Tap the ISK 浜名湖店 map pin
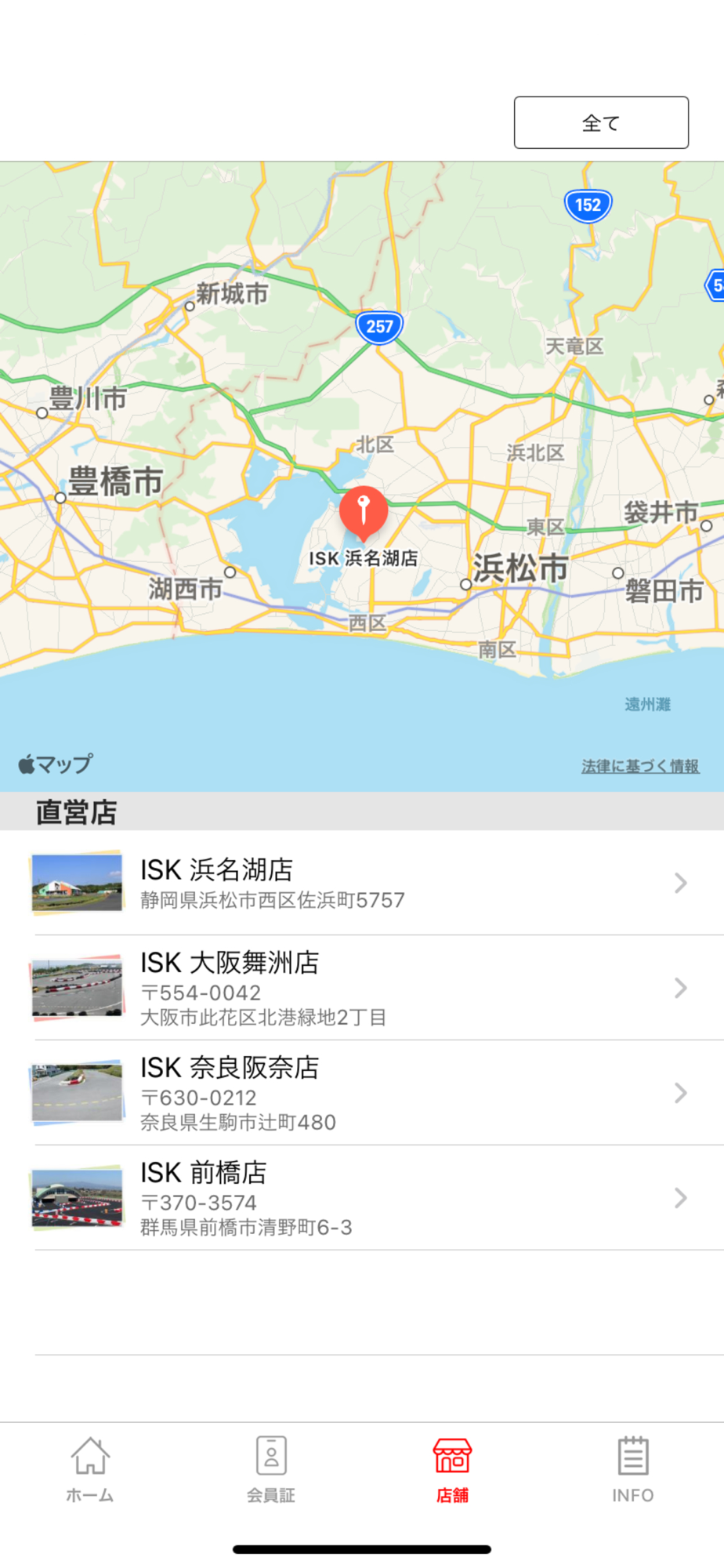The width and height of the screenshot is (724, 1568). point(364,514)
